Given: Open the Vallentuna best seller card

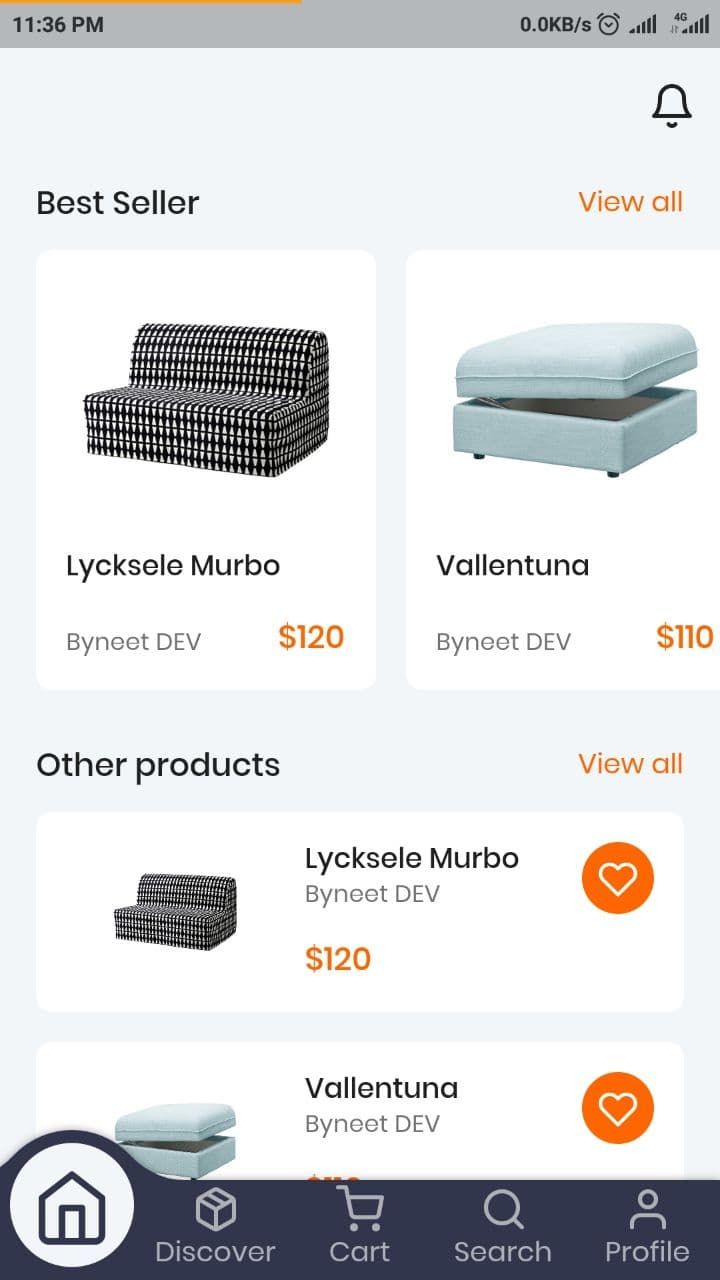Looking at the screenshot, I should (563, 469).
